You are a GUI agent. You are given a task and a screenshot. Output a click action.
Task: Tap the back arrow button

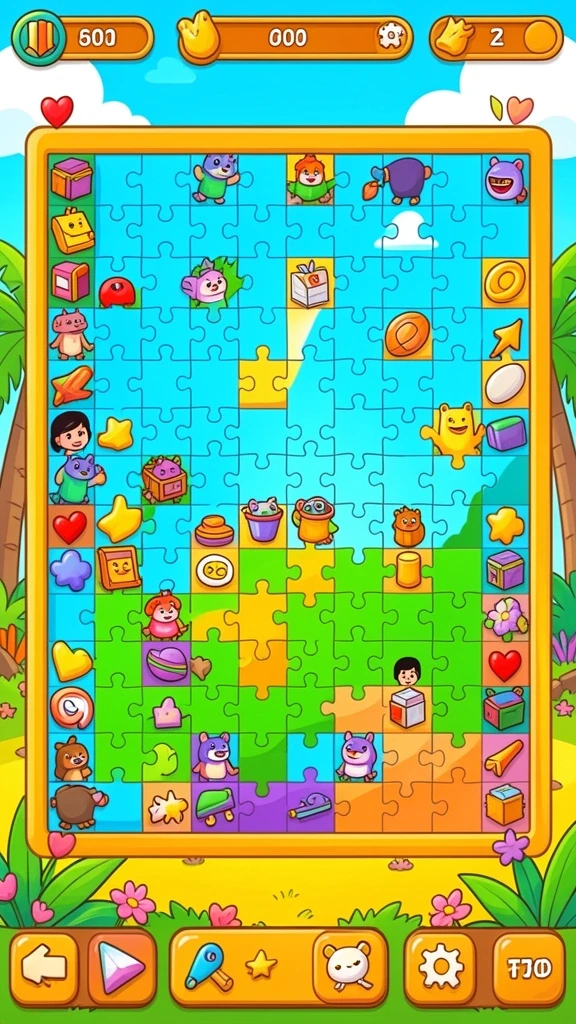coord(44,967)
